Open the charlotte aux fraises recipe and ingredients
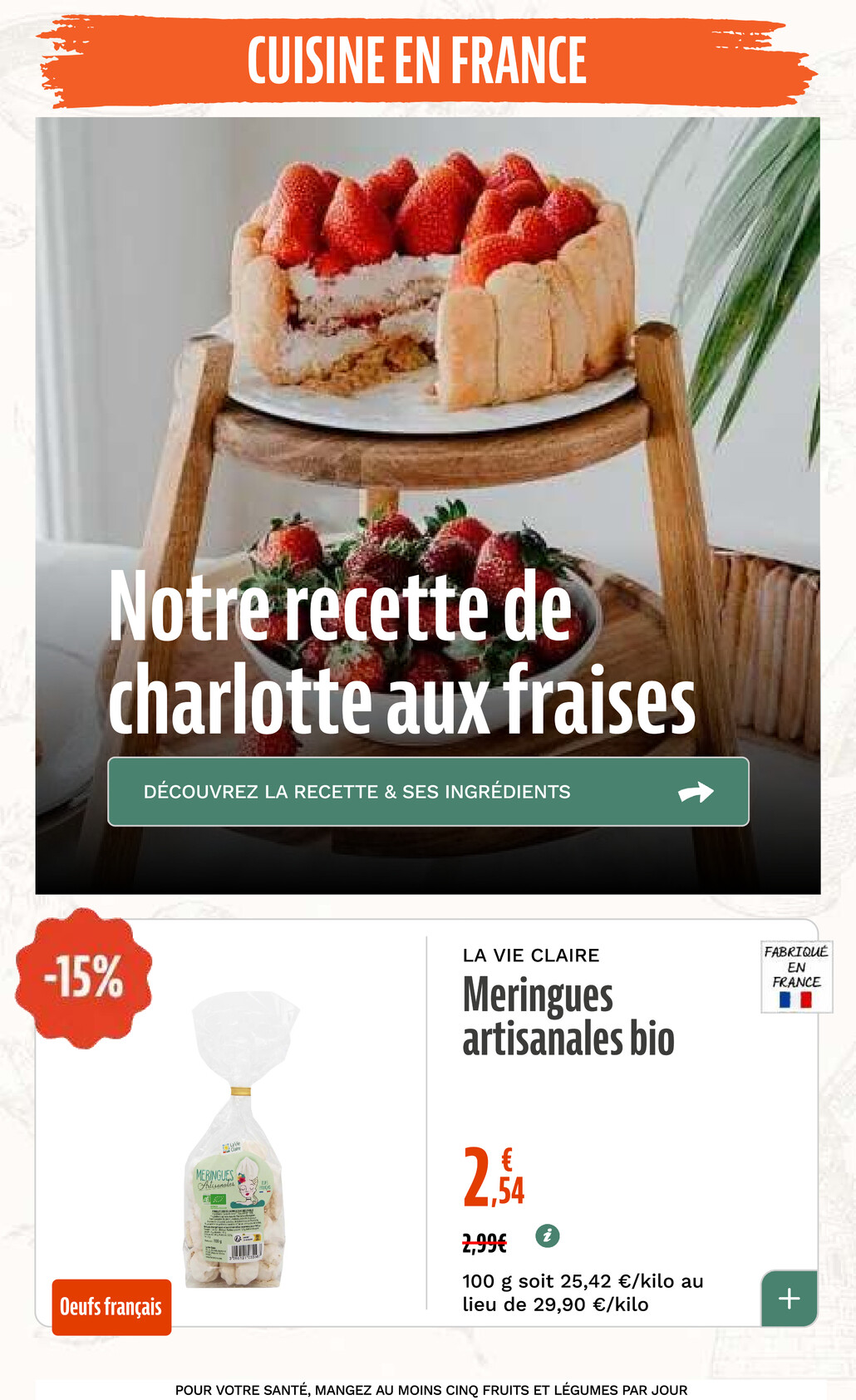856x1400 pixels. pyautogui.click(x=428, y=791)
